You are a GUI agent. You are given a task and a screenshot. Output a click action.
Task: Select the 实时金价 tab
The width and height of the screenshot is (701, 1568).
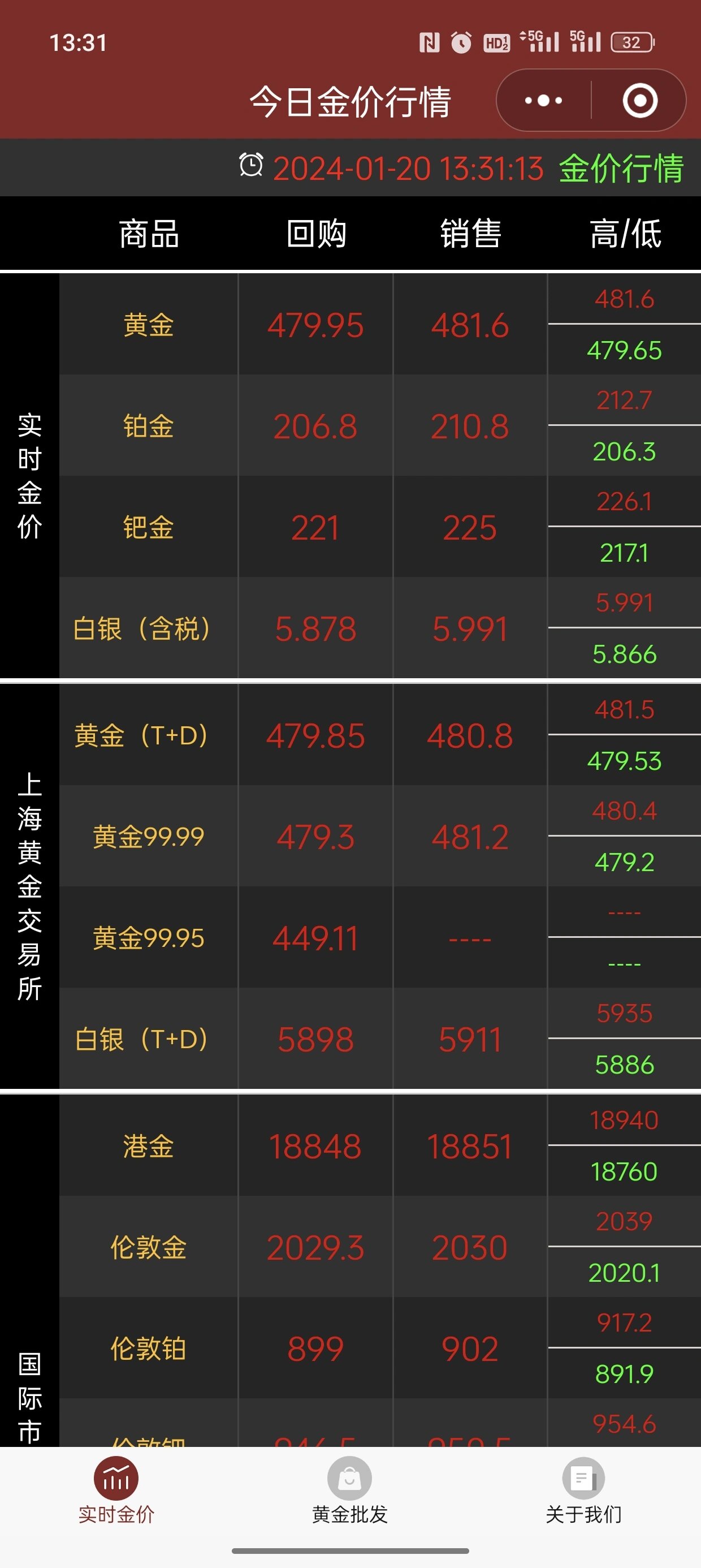click(x=116, y=1489)
